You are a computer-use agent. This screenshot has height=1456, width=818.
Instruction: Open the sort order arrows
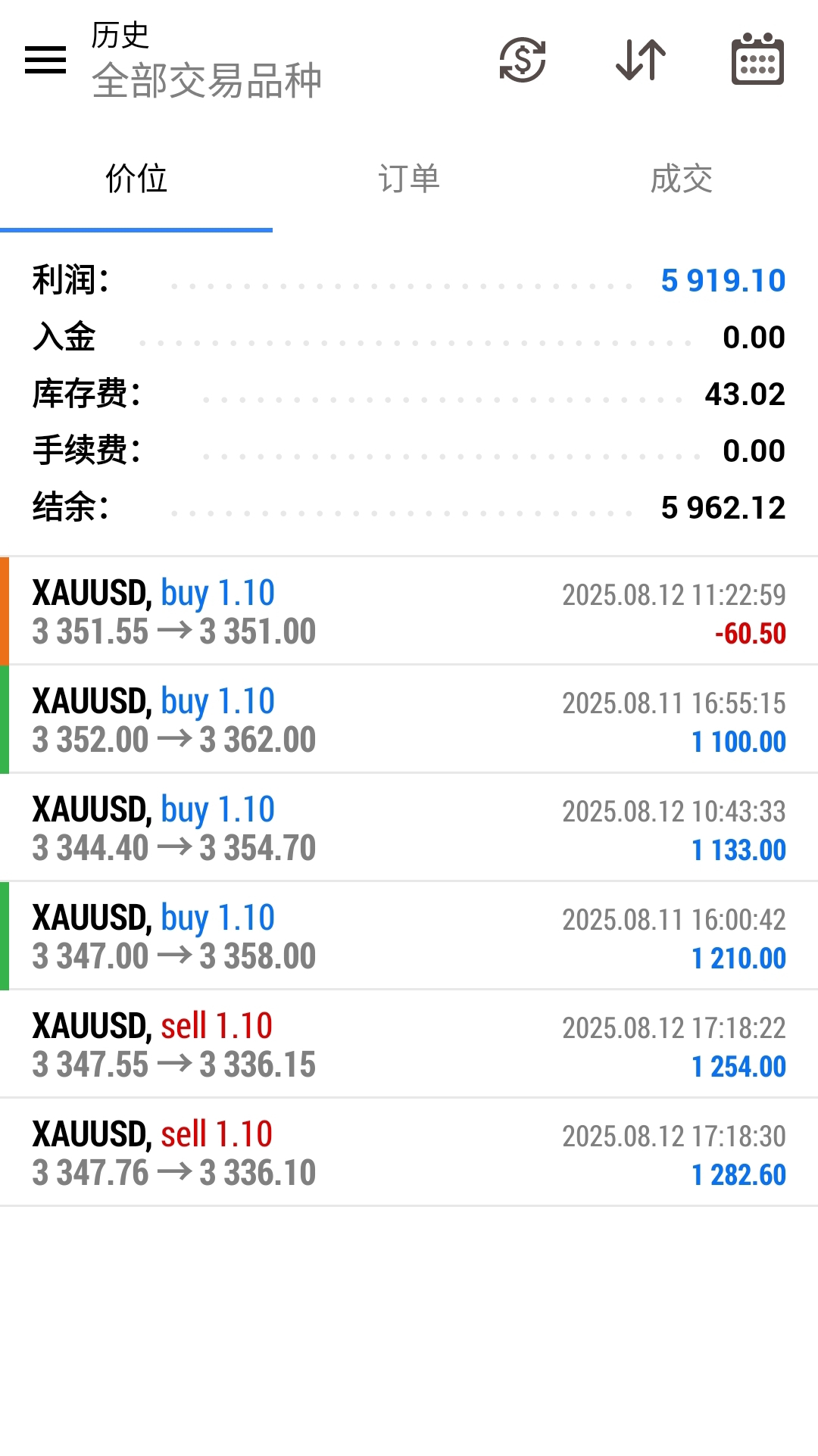tap(641, 60)
